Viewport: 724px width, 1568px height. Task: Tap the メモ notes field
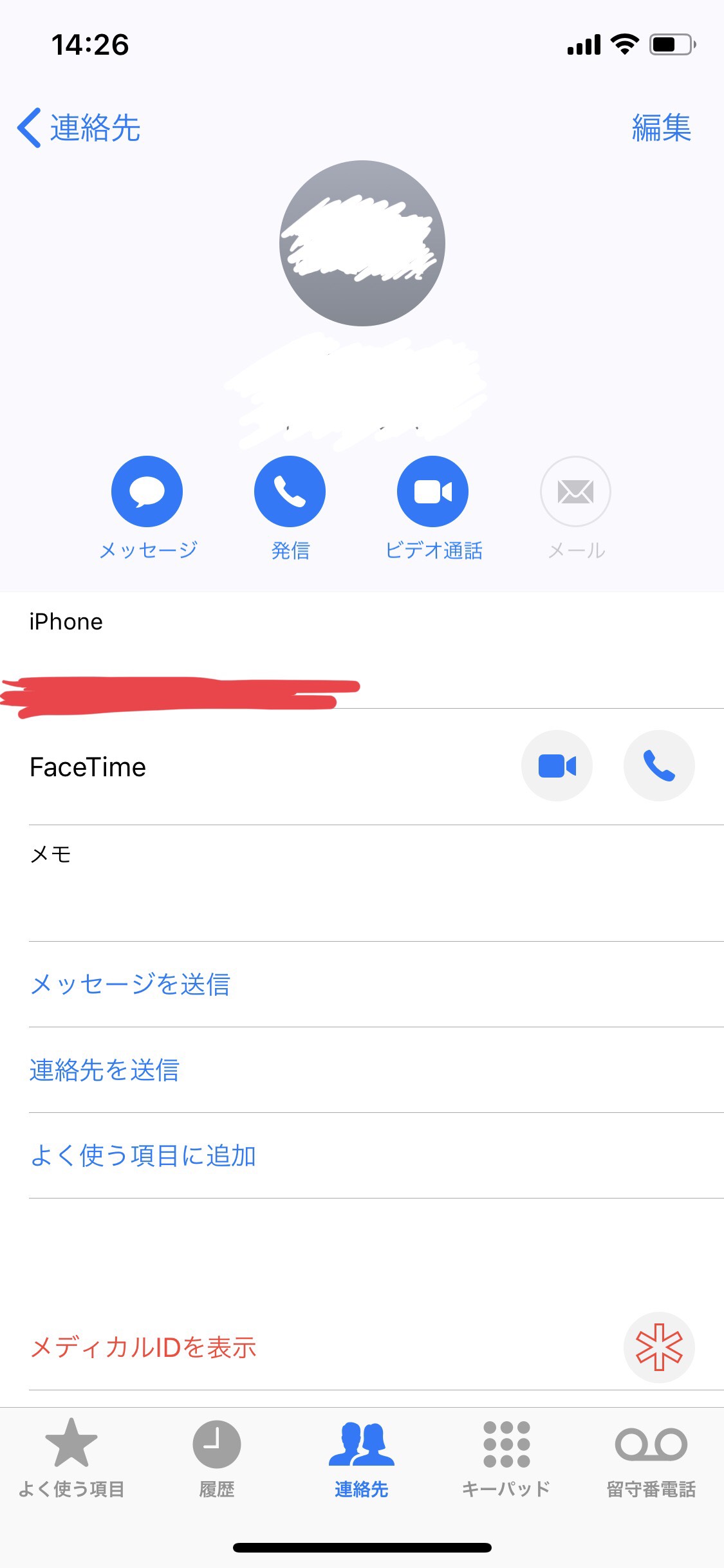376,883
